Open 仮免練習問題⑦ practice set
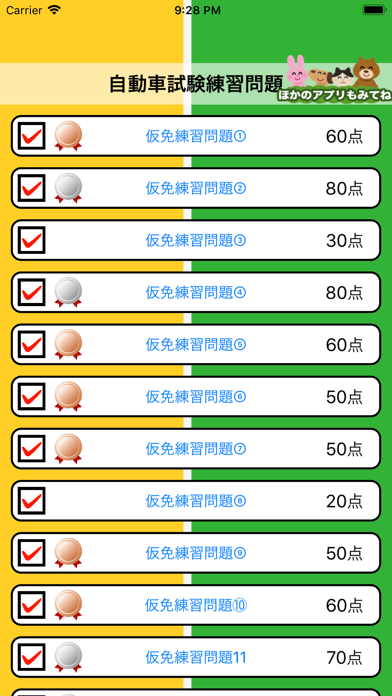This screenshot has height=696, width=392. pos(196,449)
